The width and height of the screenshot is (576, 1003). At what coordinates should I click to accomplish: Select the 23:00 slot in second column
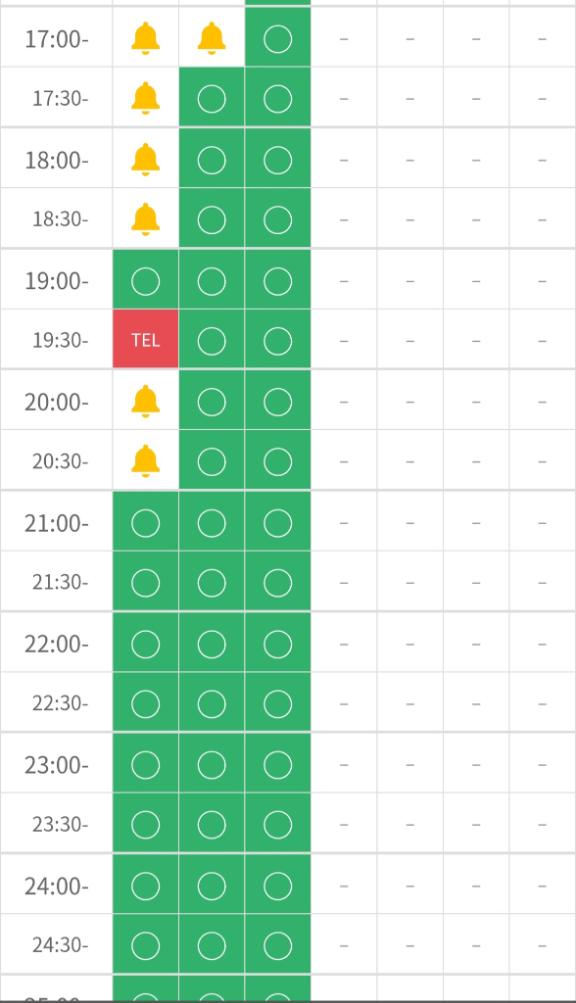pyautogui.click(x=211, y=764)
